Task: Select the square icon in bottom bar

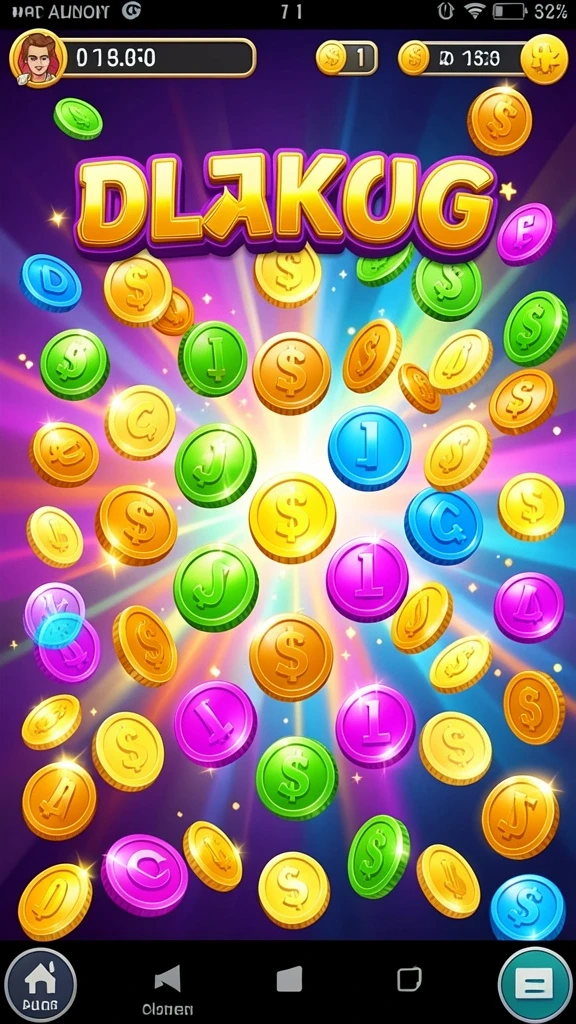Action: tap(409, 979)
